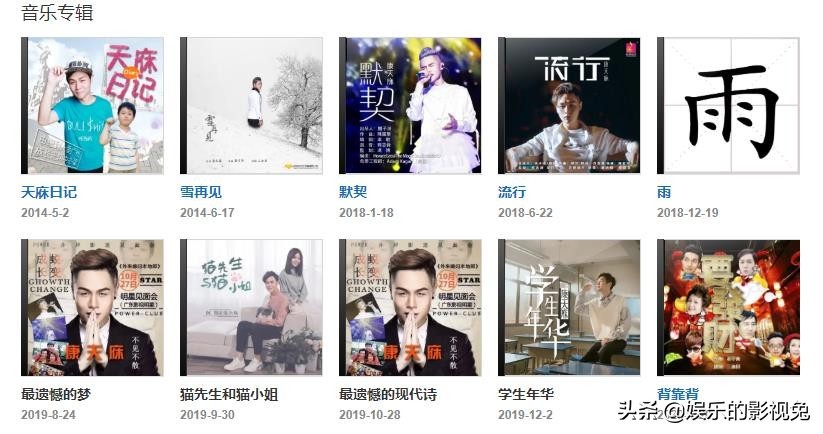Open the 流行 album cover

[x=569, y=106]
